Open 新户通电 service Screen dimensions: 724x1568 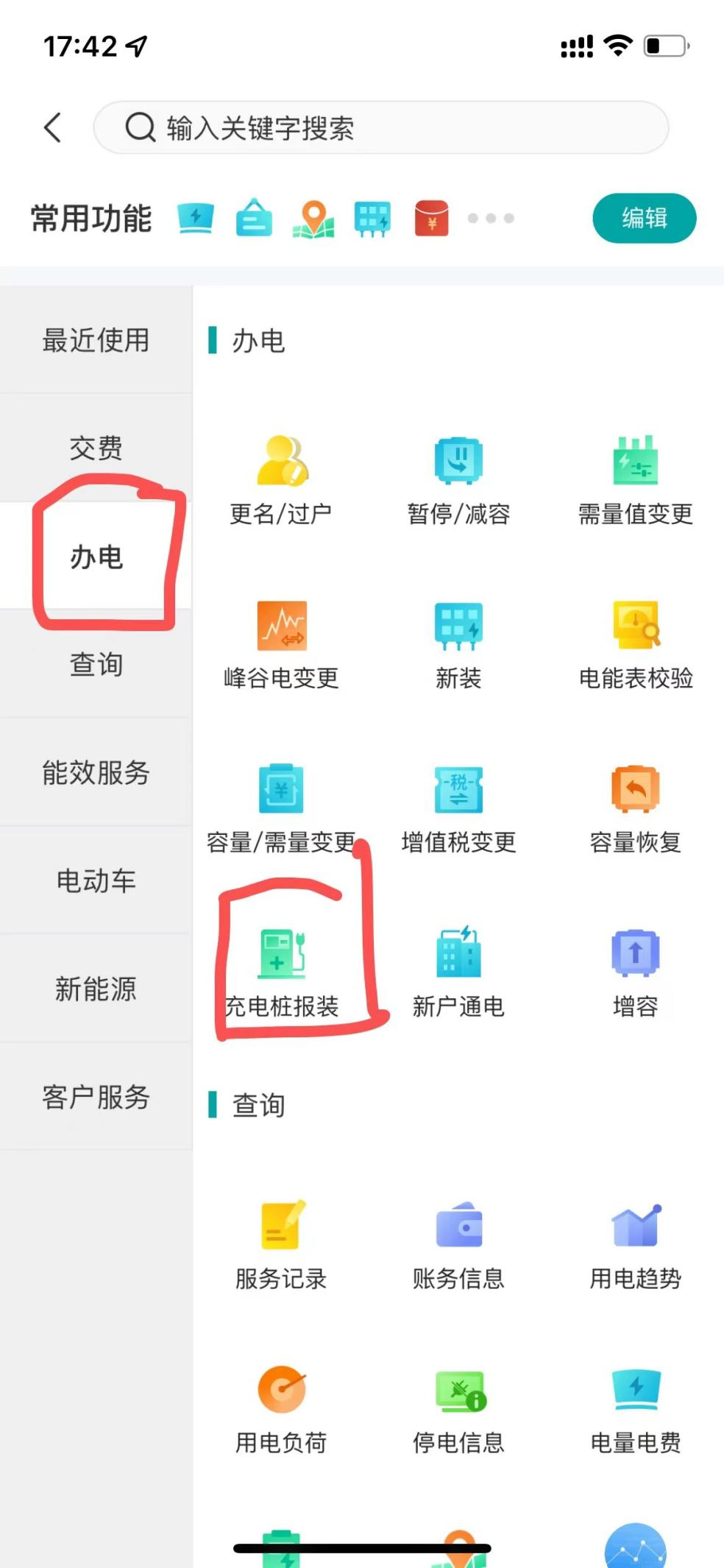[x=458, y=972]
